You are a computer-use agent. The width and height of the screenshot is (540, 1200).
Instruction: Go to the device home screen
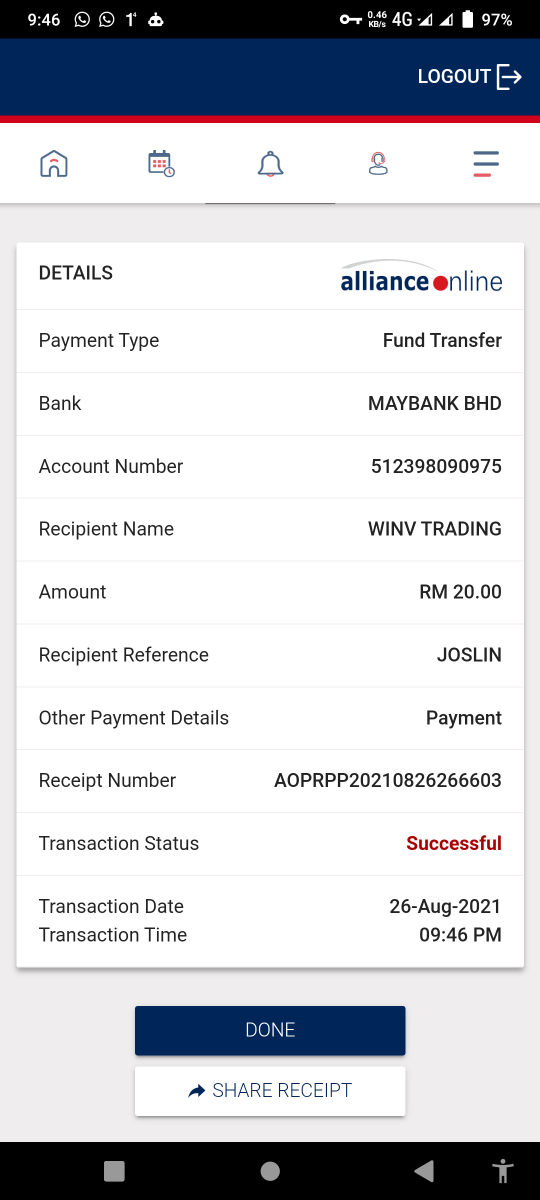tap(270, 1171)
